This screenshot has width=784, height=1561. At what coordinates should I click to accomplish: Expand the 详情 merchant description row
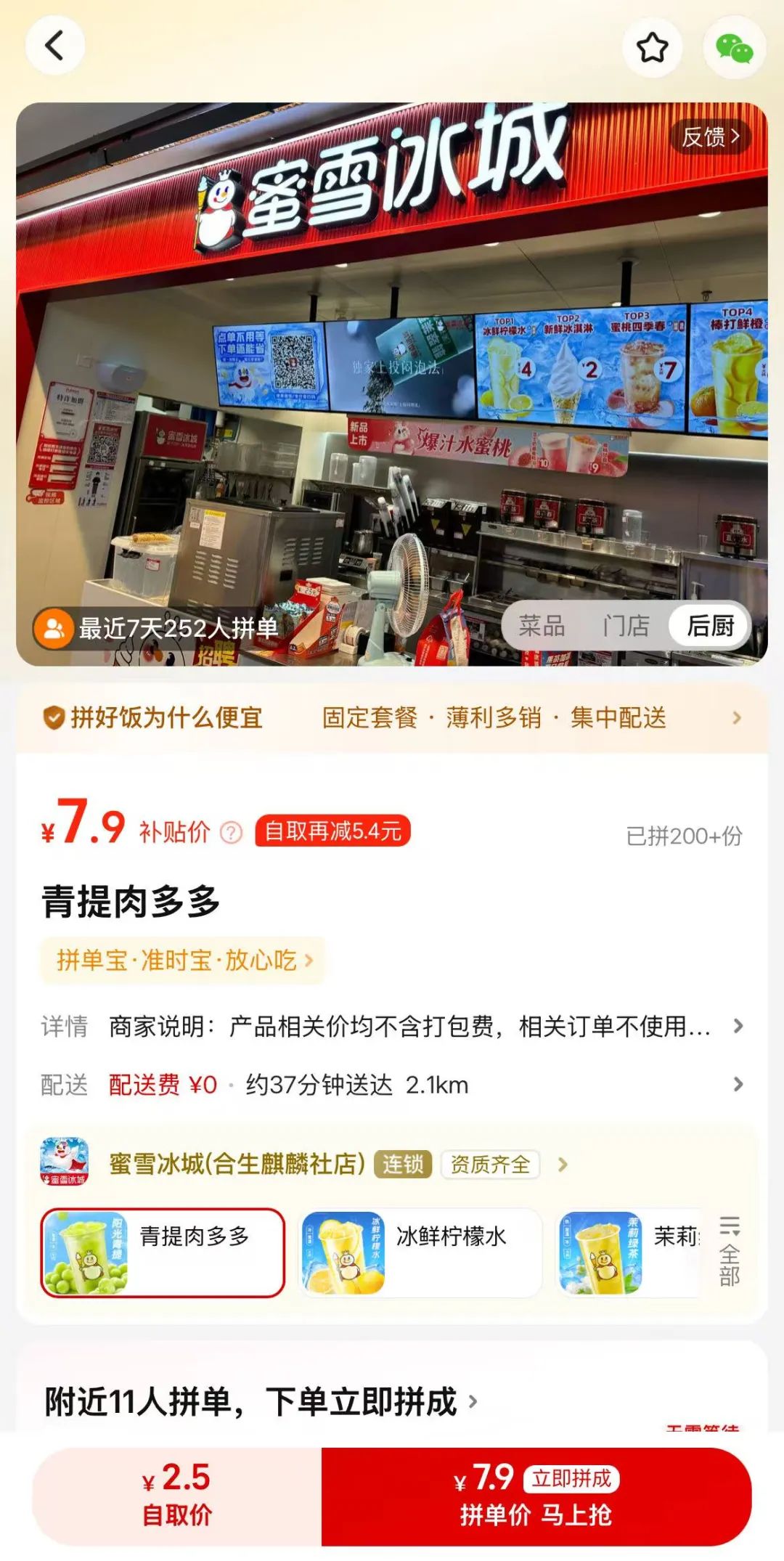point(392,1026)
